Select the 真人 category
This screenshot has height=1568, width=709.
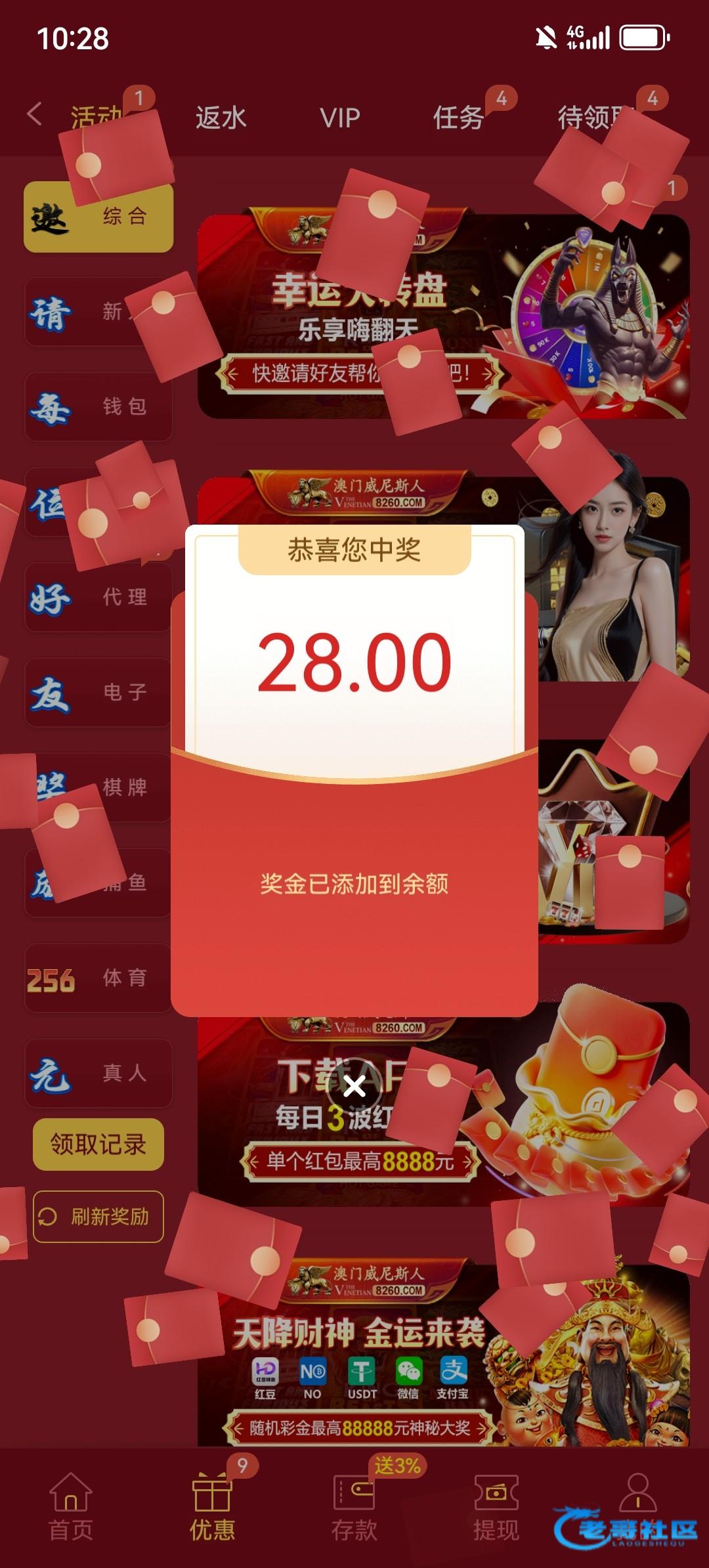(x=98, y=1073)
